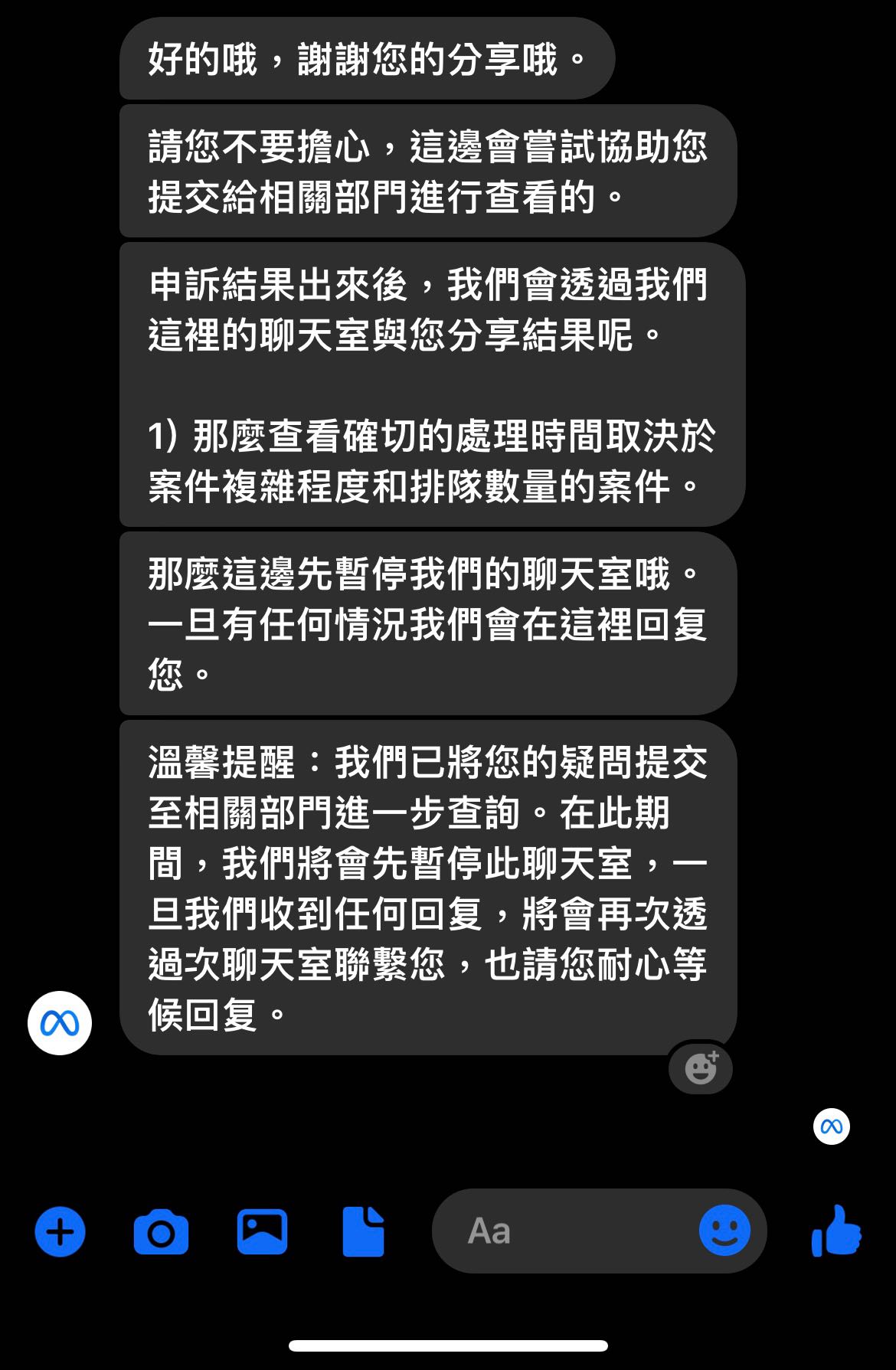Tap the message listing point 1) 處理時間
896x1370 pixels.
[x=427, y=459]
